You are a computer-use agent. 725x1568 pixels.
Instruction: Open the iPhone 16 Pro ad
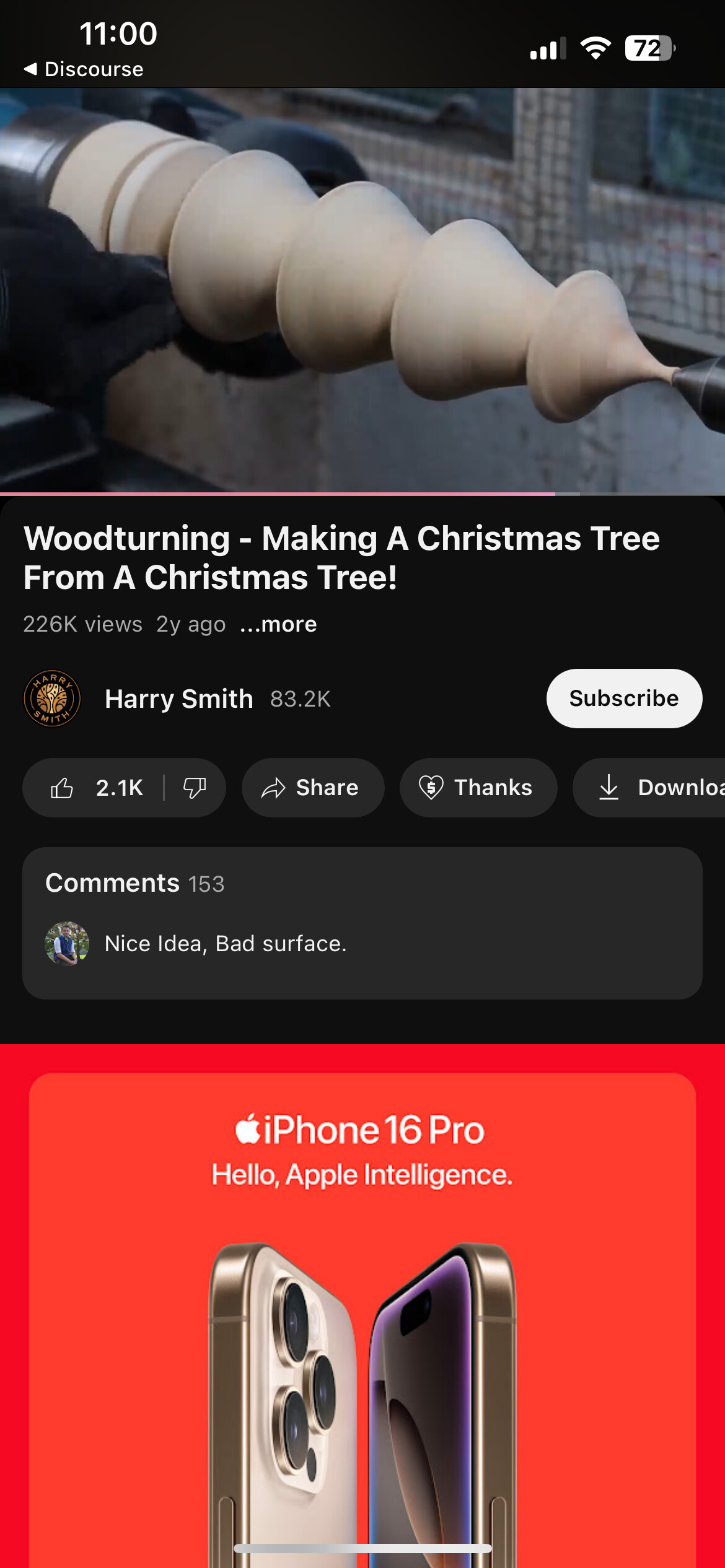coord(362,1300)
